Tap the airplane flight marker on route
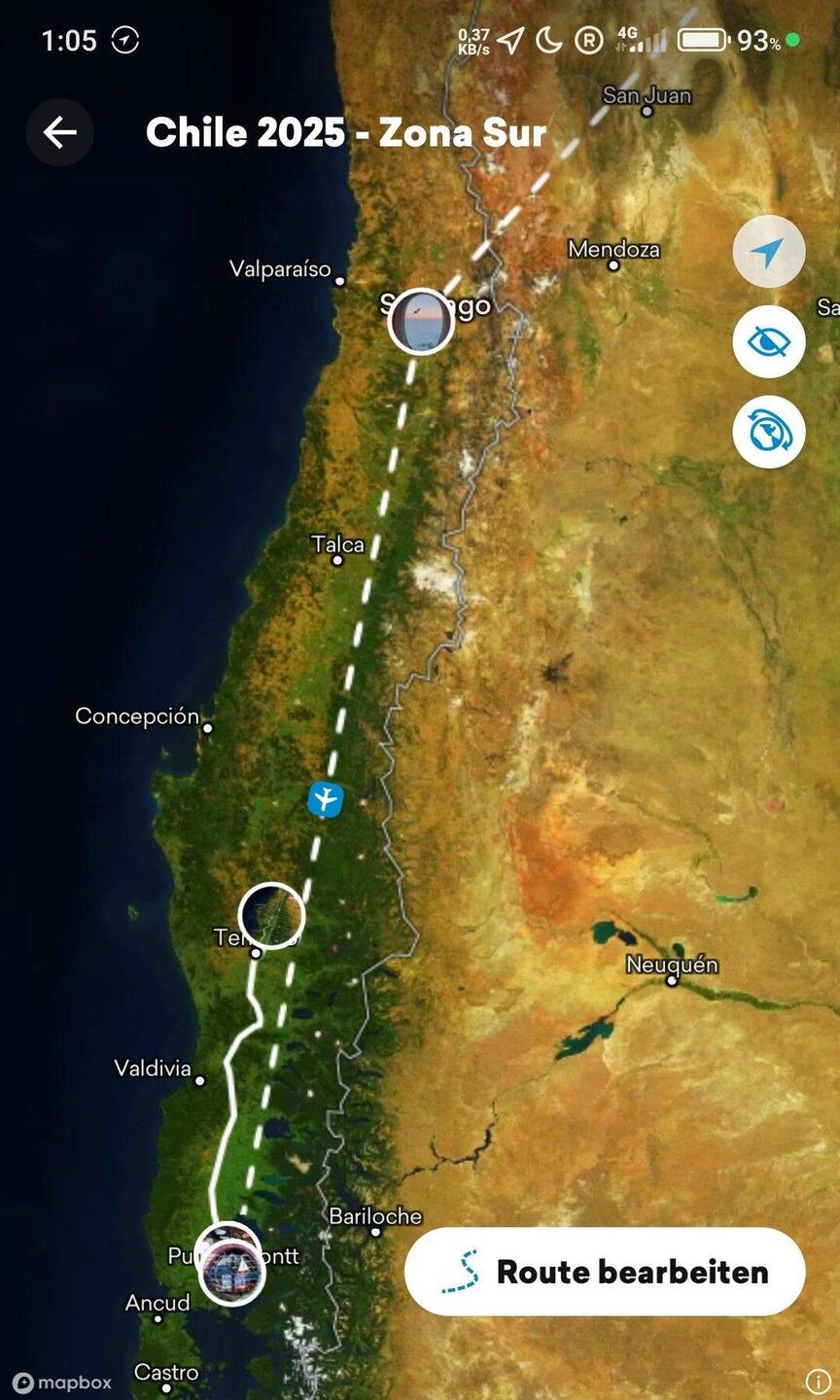 tap(326, 800)
